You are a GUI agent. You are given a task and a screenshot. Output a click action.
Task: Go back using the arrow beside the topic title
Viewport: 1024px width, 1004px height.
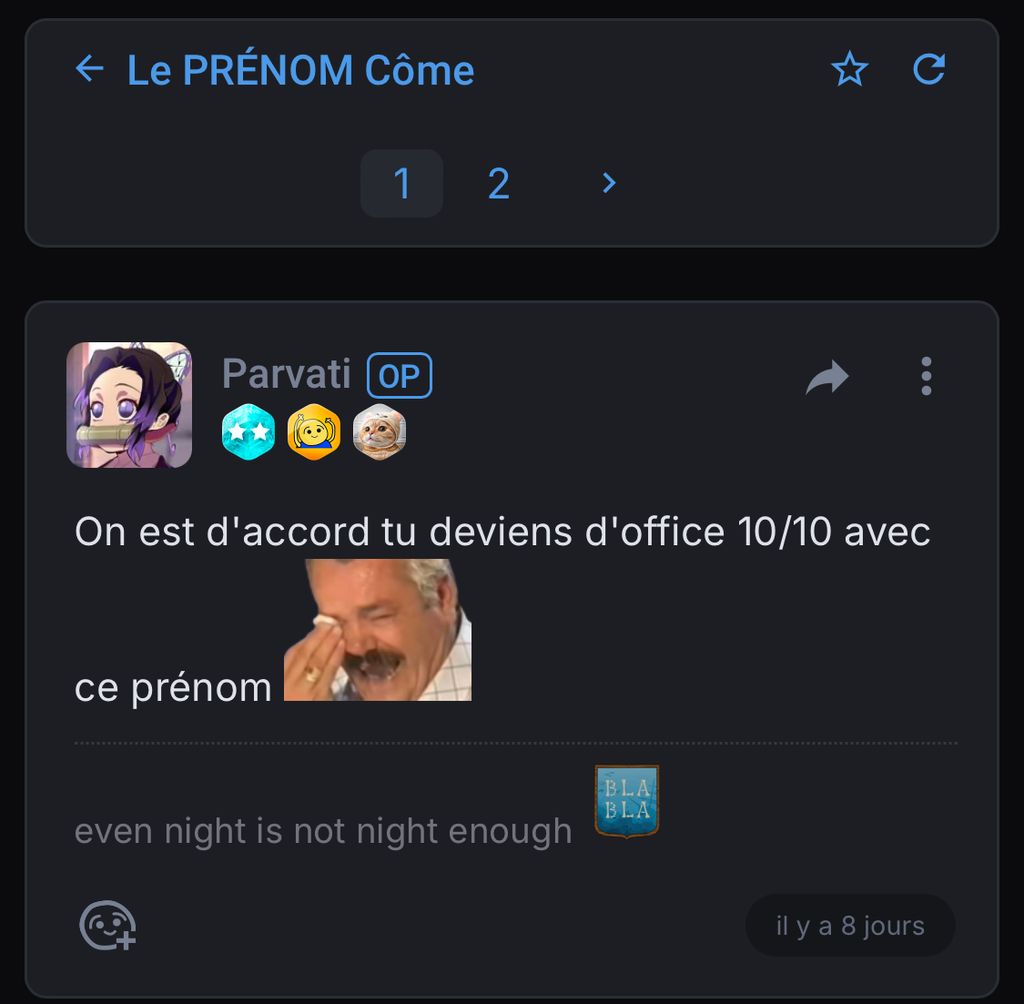click(x=90, y=69)
